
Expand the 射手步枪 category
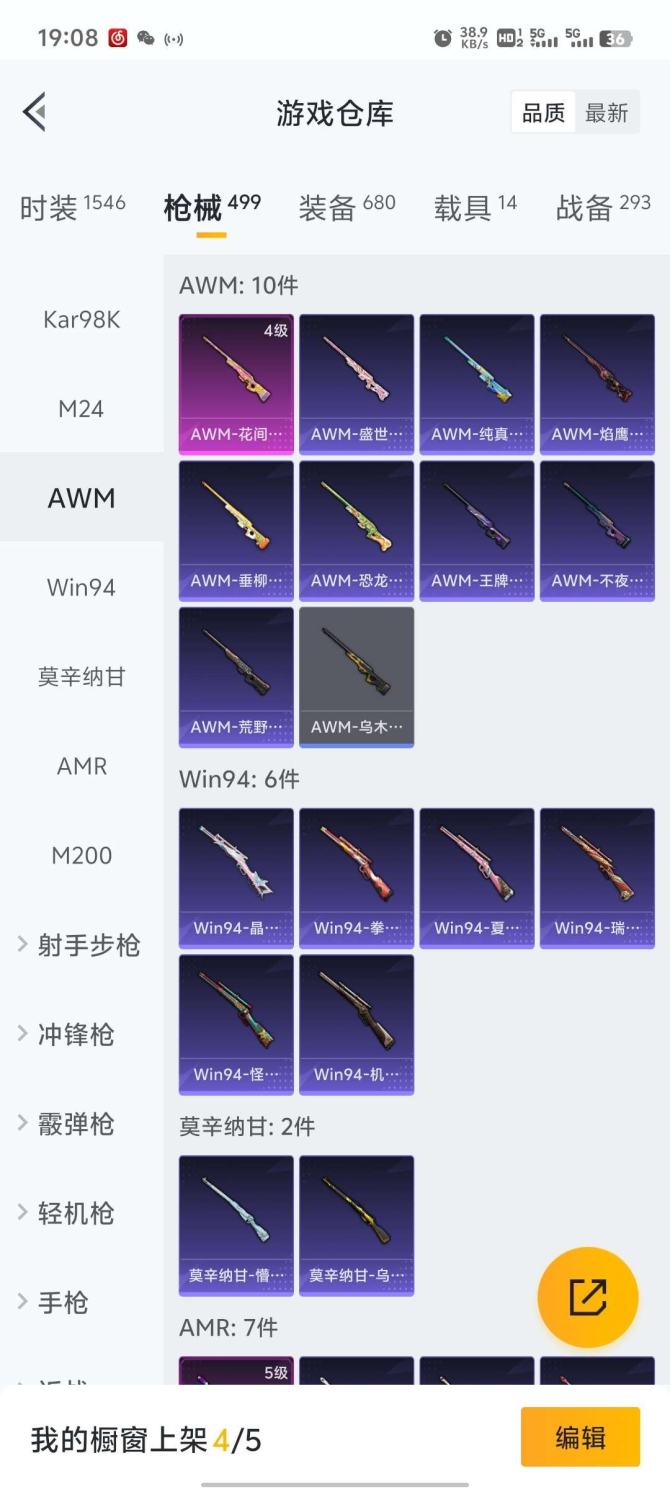81,945
